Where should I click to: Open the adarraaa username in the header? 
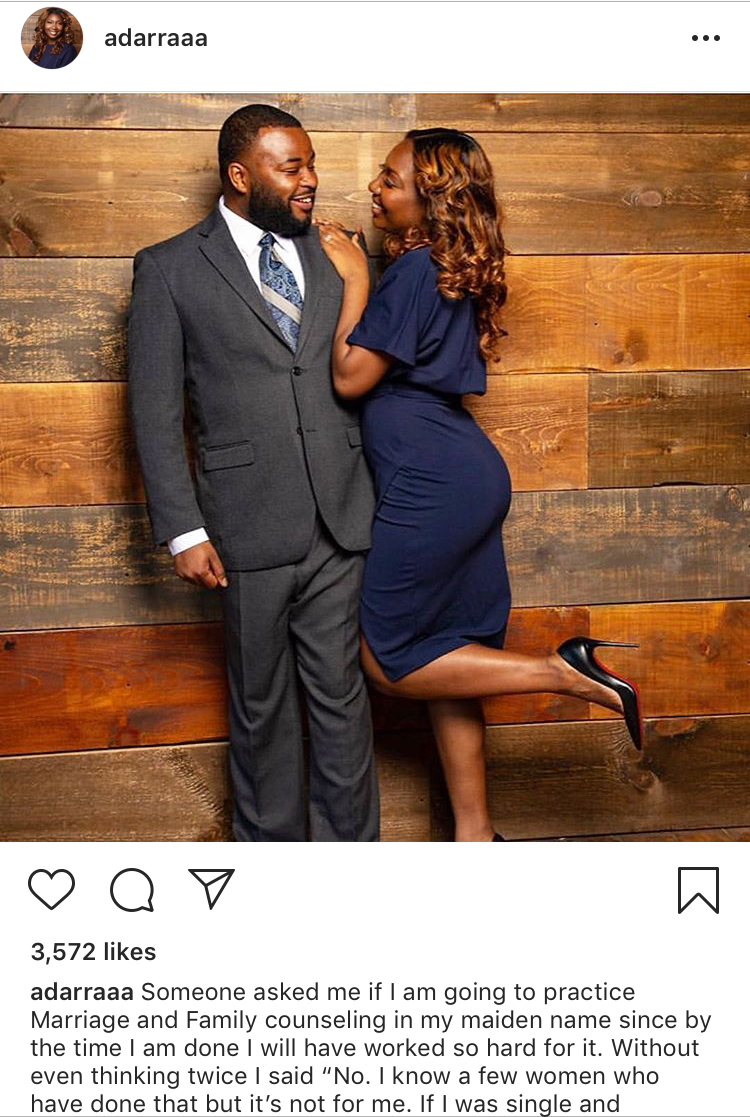(155, 38)
